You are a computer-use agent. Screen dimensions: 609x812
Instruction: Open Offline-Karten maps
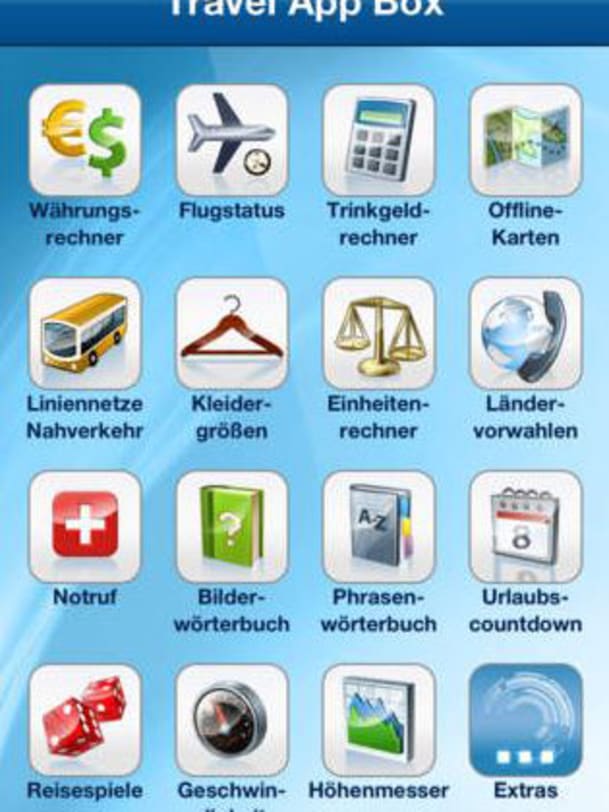[x=525, y=140]
